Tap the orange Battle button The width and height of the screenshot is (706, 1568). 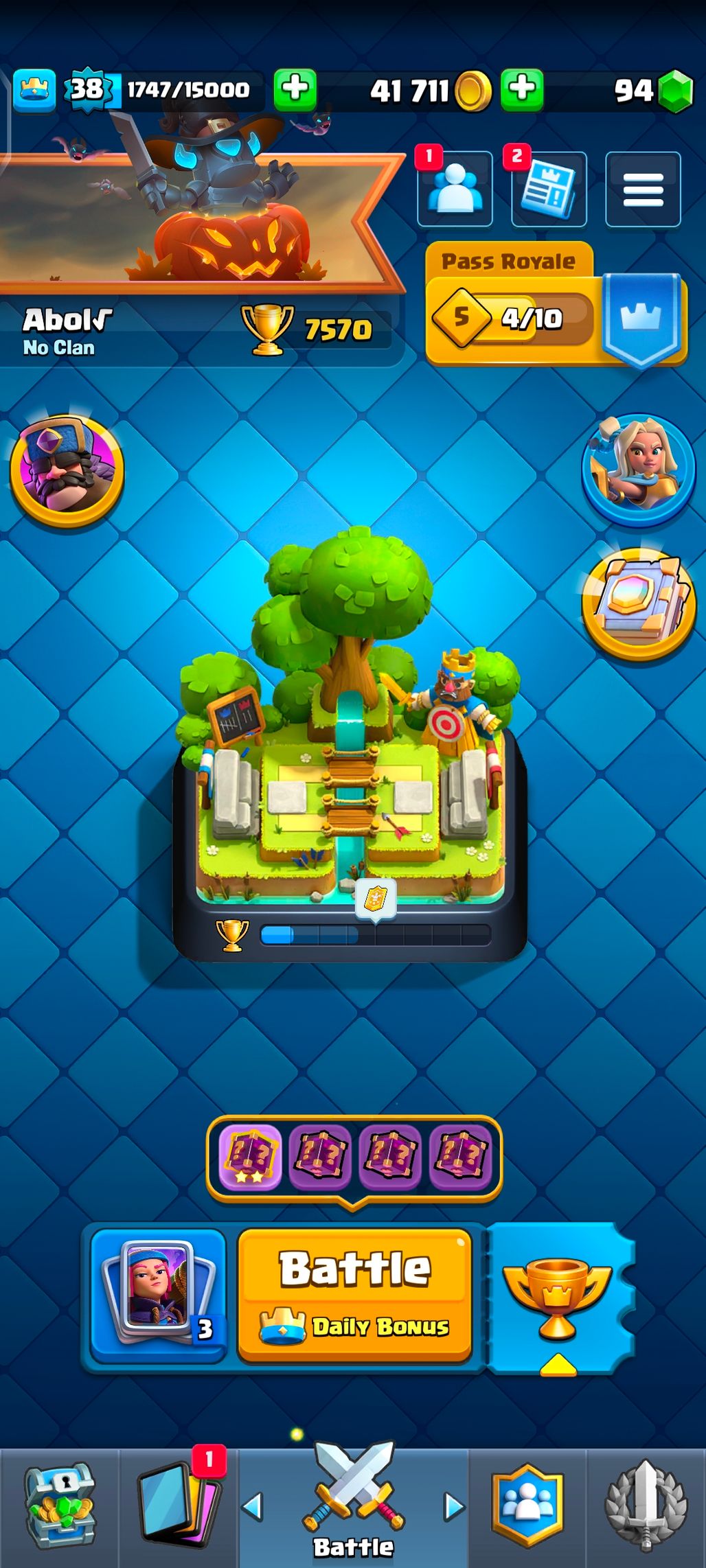point(354,1295)
